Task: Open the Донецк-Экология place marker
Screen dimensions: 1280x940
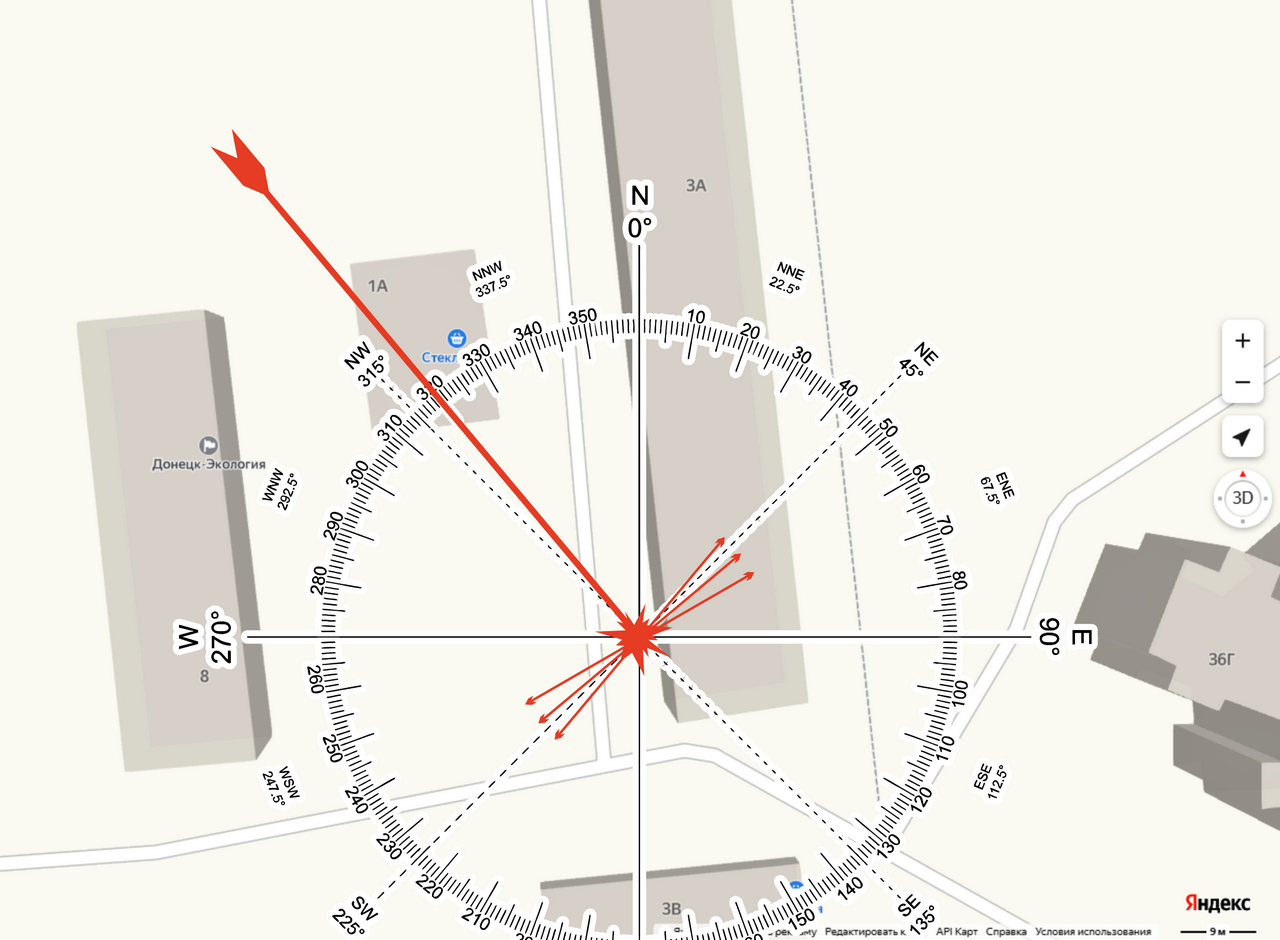Action: click(x=209, y=445)
